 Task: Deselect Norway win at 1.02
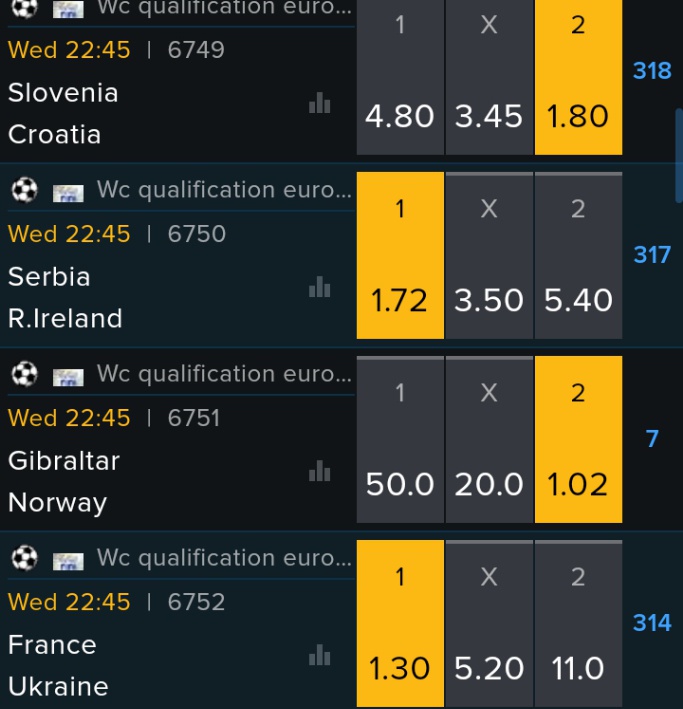(x=578, y=439)
